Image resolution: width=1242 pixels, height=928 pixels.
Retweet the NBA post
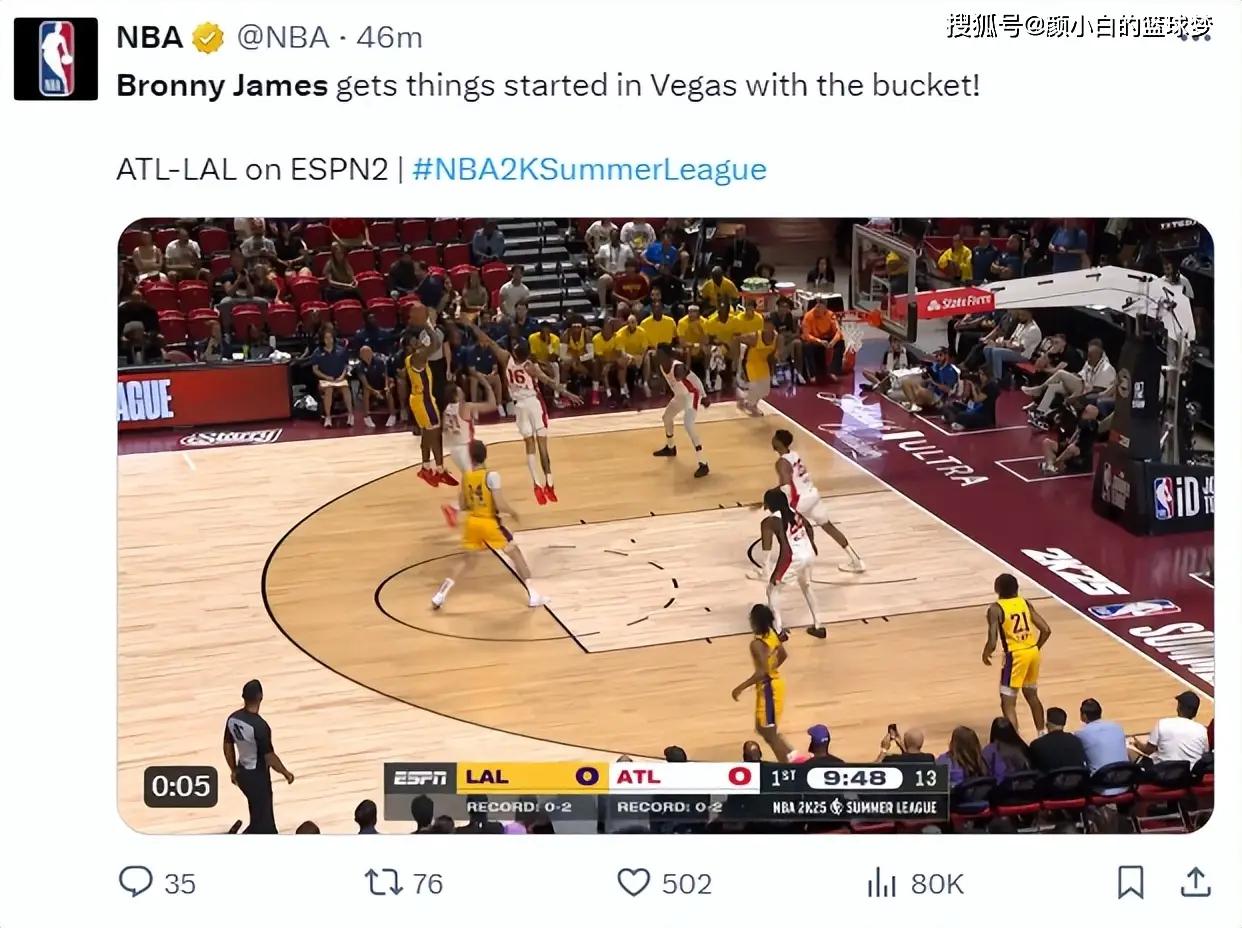coord(383,882)
